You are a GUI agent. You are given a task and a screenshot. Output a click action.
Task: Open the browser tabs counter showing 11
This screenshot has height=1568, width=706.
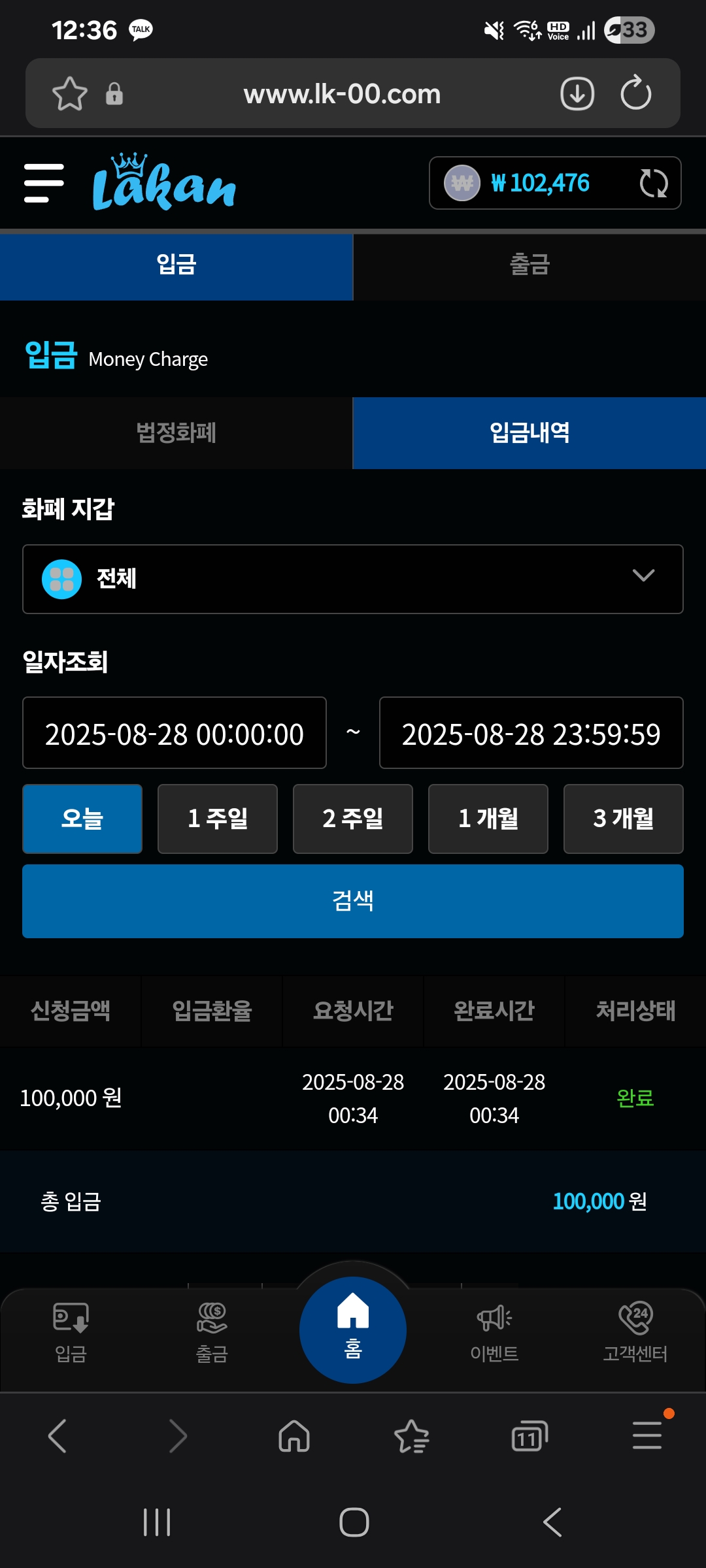point(529,1435)
